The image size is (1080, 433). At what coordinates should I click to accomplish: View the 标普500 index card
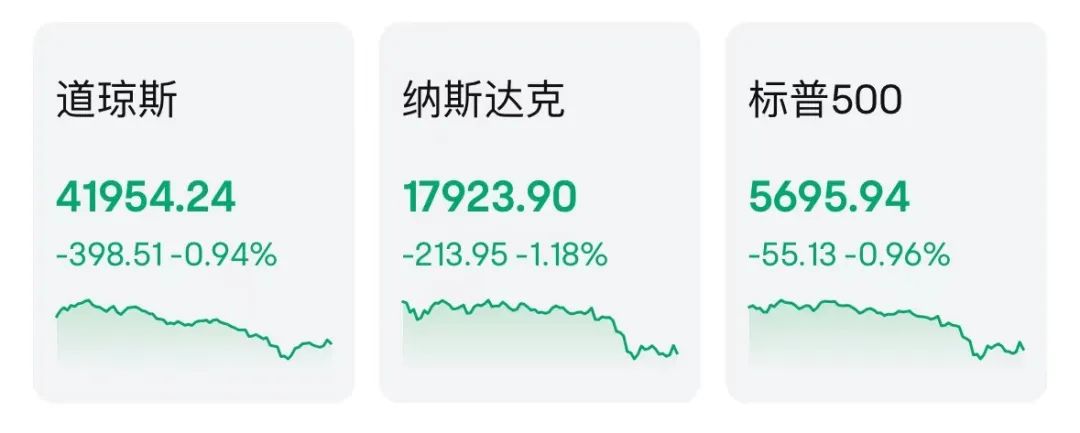(885, 213)
